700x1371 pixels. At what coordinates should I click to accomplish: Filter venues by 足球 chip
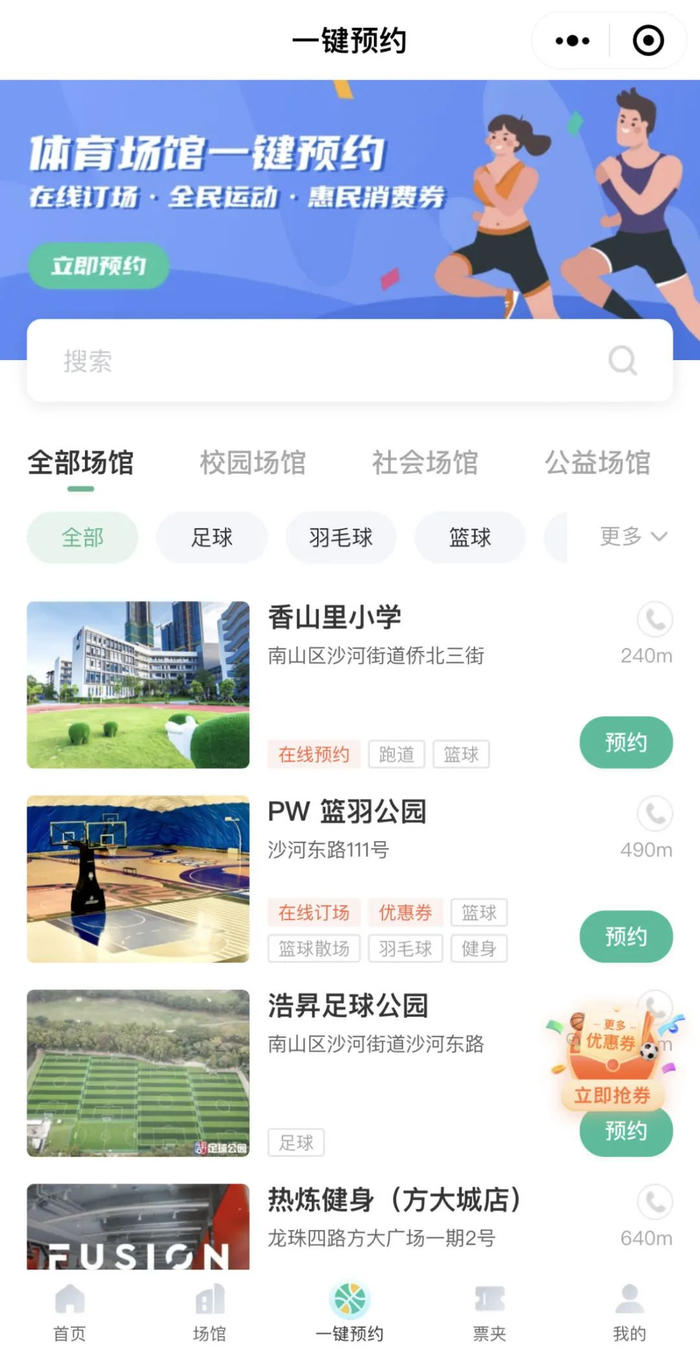[x=212, y=538]
